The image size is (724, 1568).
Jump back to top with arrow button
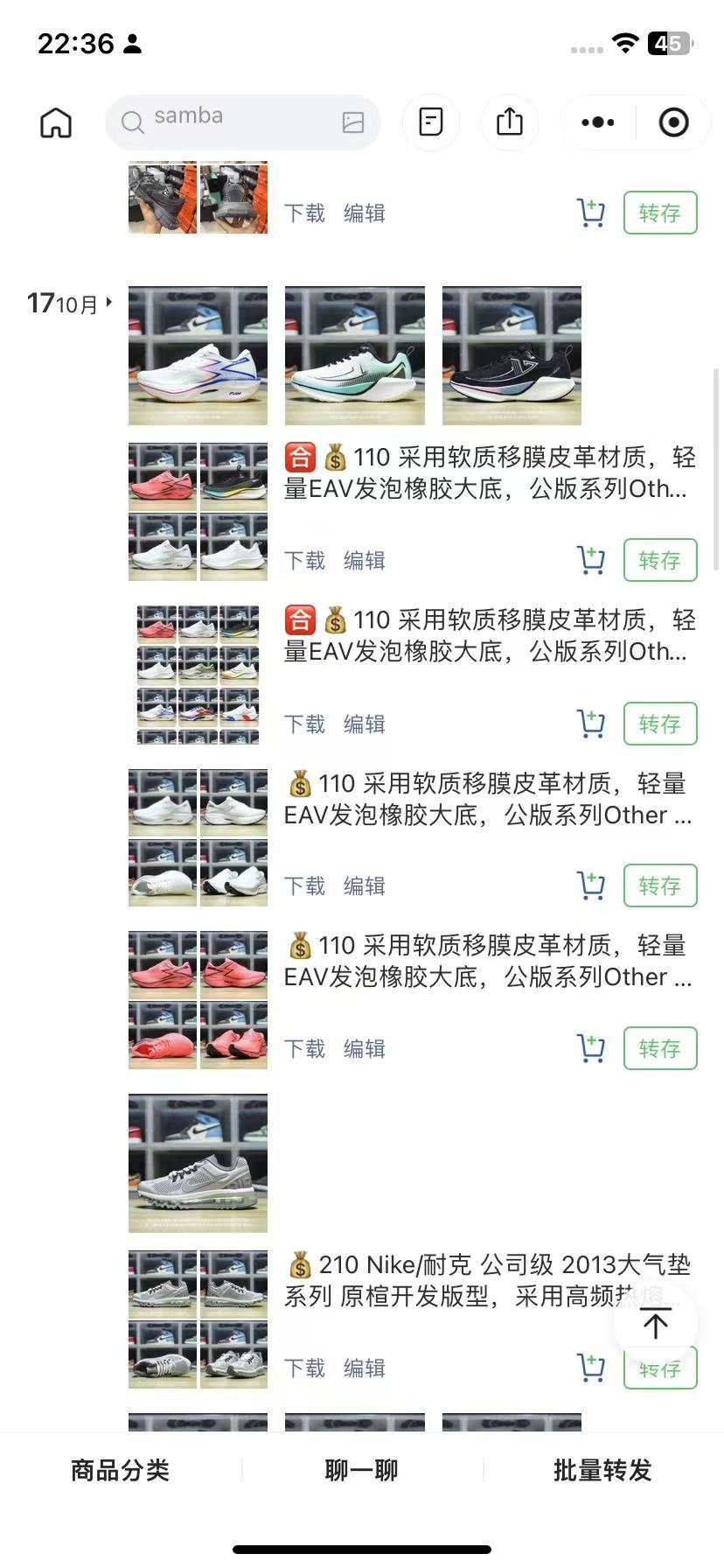click(x=656, y=1324)
